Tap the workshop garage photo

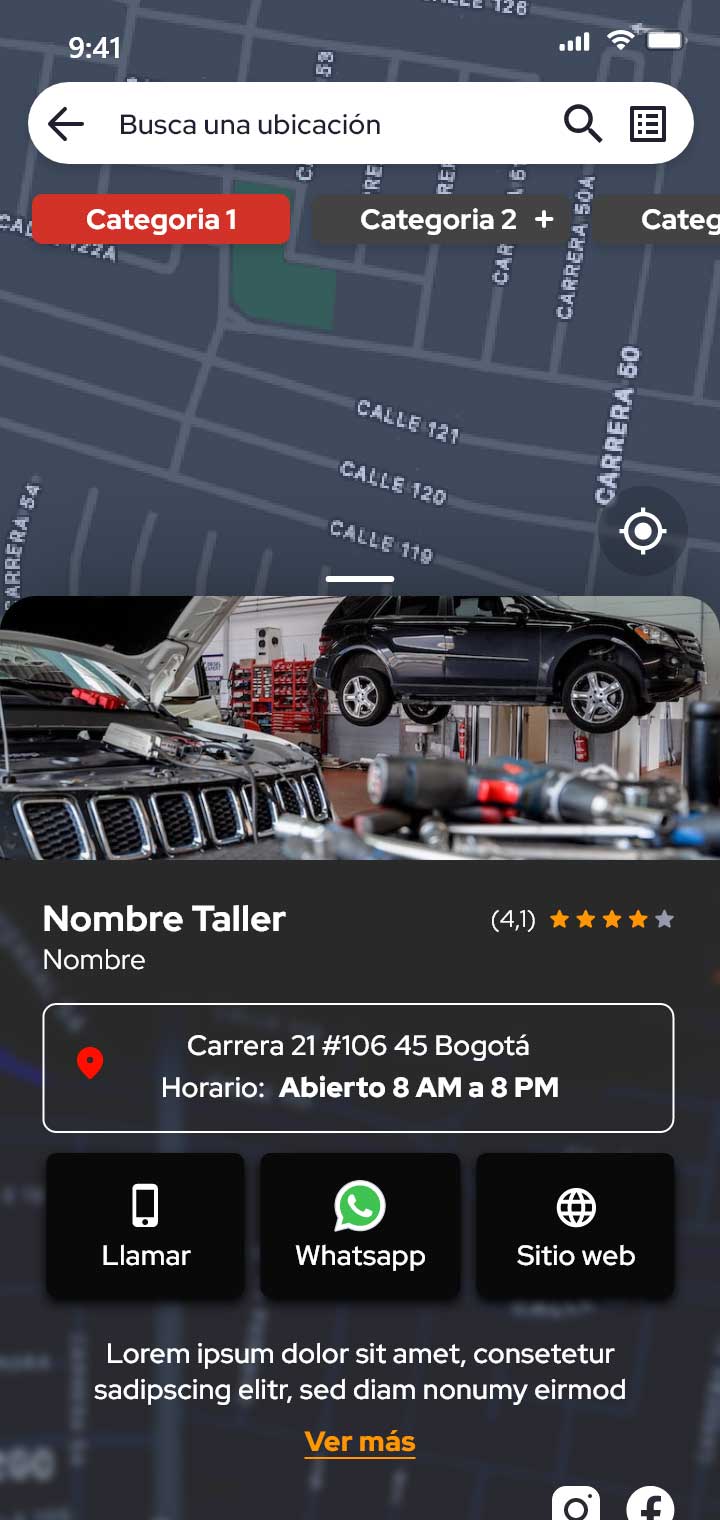(360, 728)
